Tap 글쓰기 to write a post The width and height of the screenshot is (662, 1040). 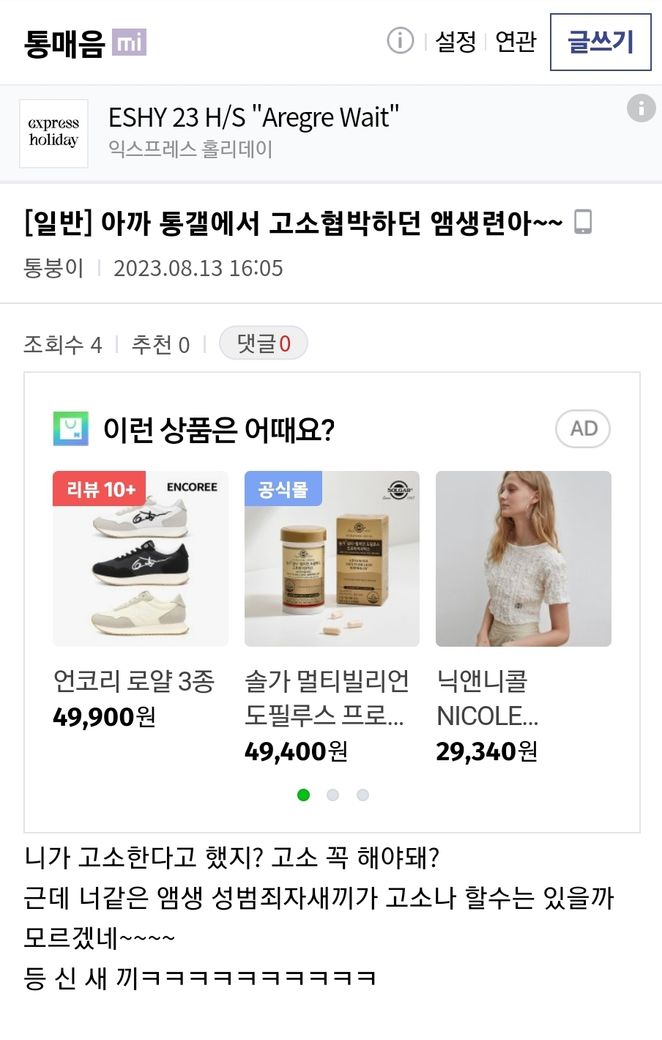coord(600,42)
